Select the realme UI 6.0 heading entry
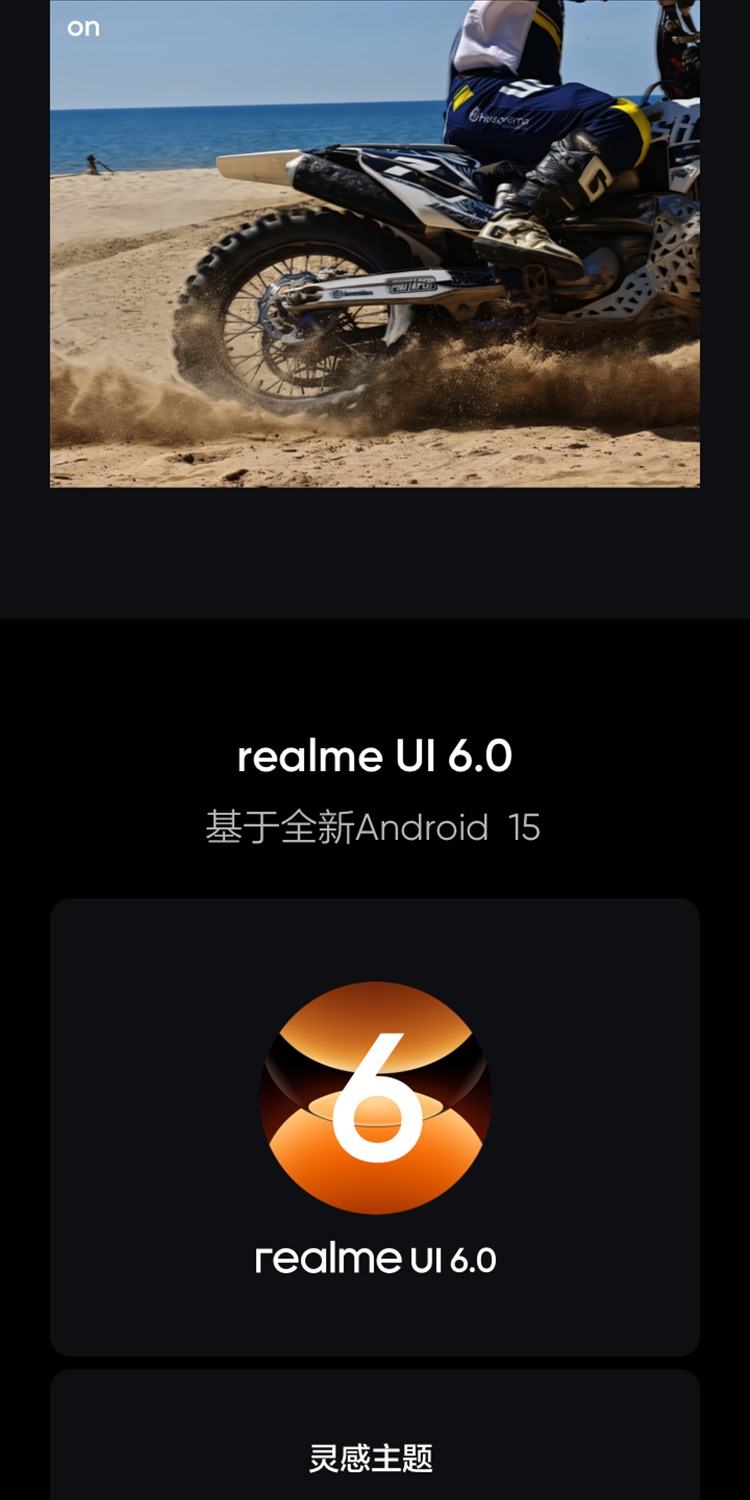This screenshot has width=750, height=1500. point(375,758)
